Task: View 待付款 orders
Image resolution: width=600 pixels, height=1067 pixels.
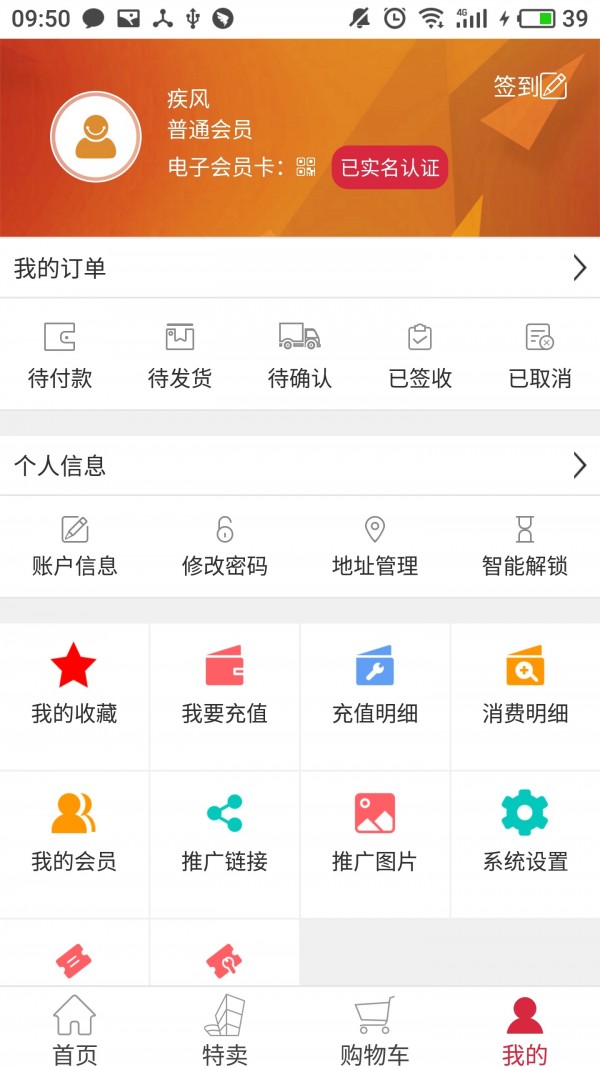Action: (60, 355)
